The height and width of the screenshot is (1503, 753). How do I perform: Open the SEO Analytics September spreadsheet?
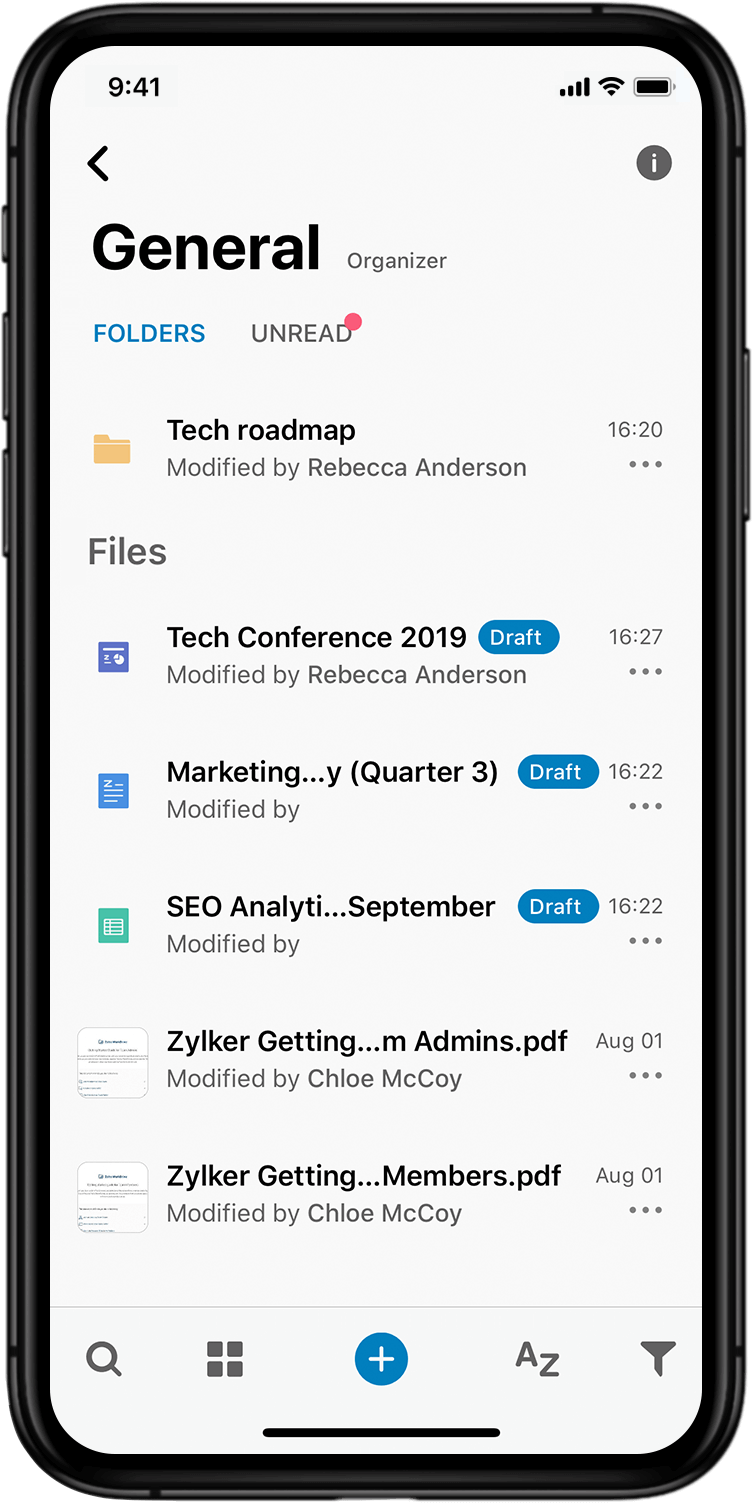[330, 907]
